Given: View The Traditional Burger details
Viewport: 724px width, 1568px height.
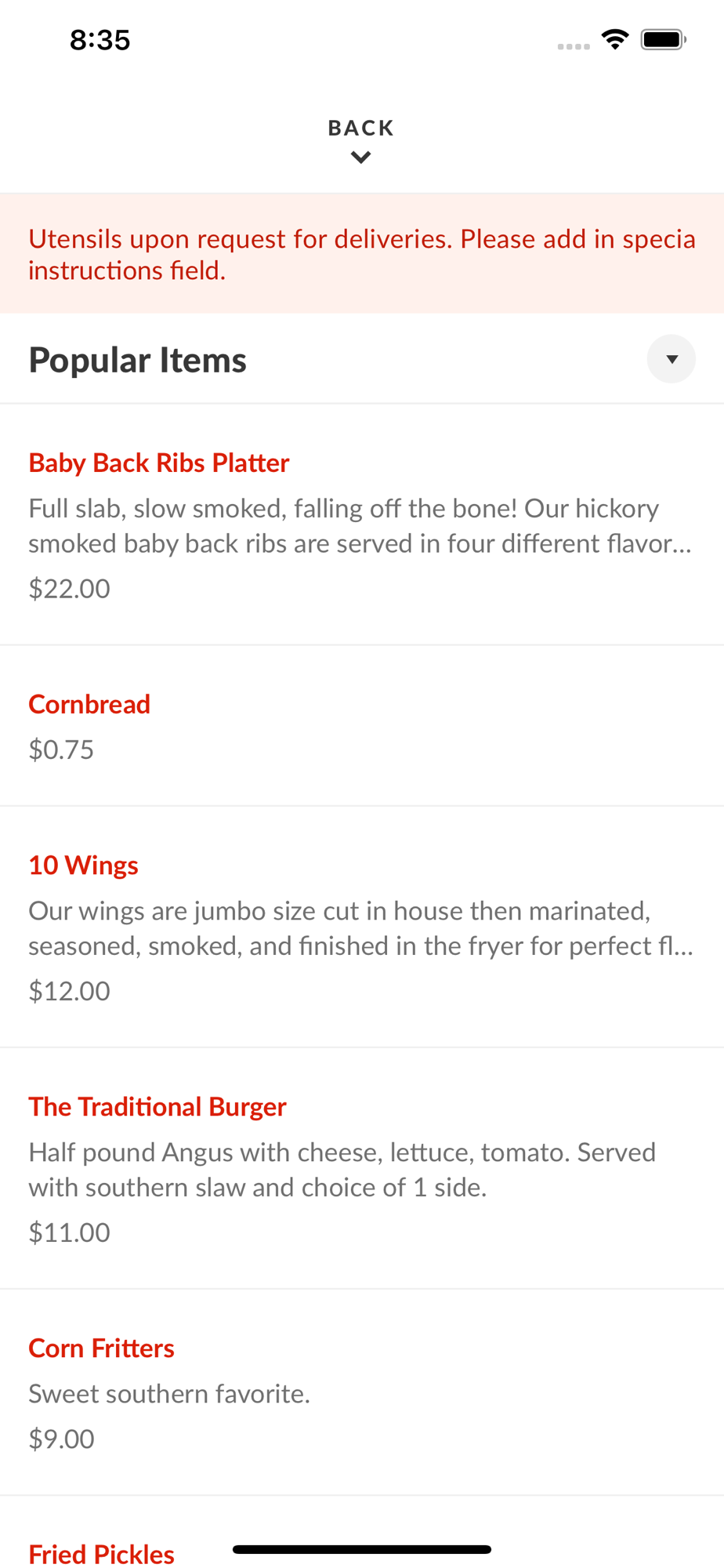Looking at the screenshot, I should click(157, 1107).
